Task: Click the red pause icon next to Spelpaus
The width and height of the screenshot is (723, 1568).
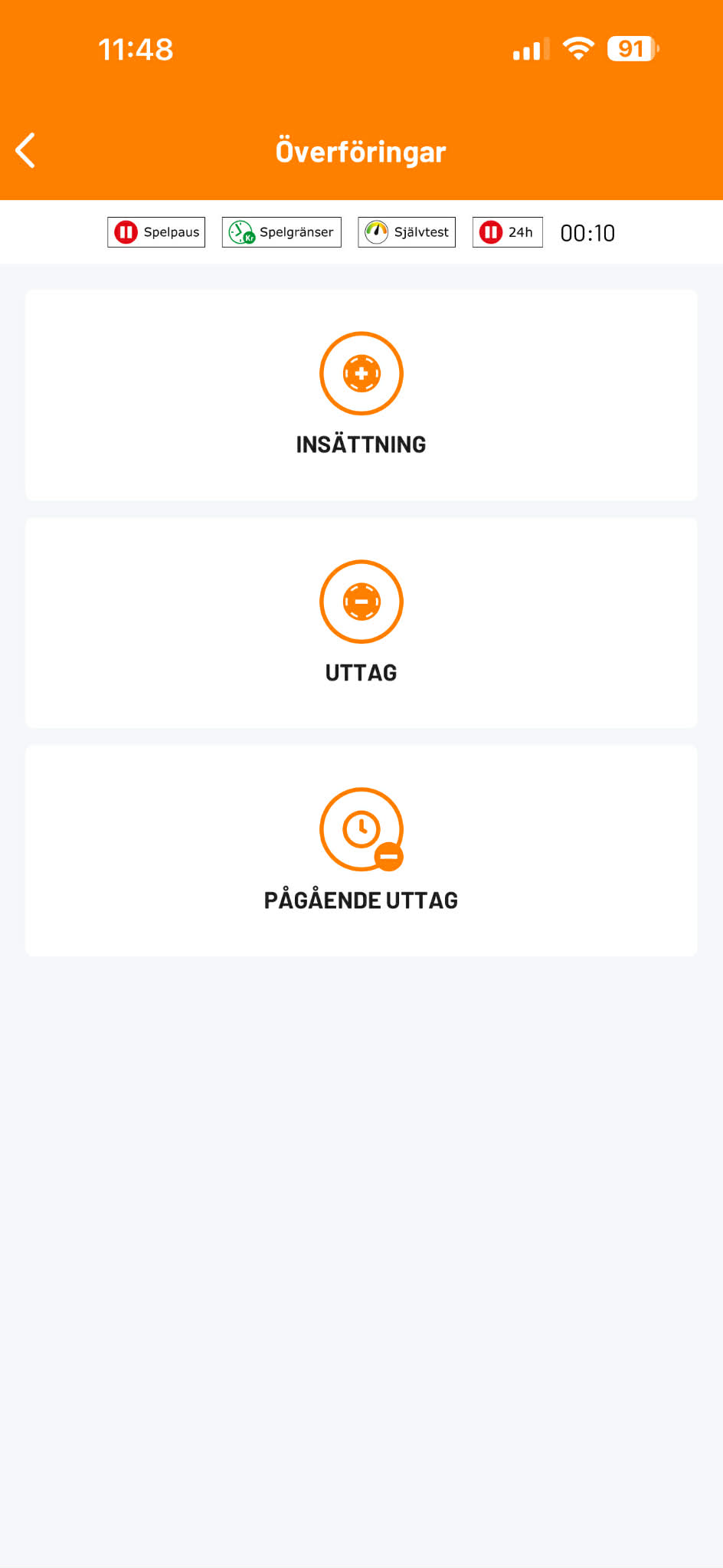Action: (127, 231)
